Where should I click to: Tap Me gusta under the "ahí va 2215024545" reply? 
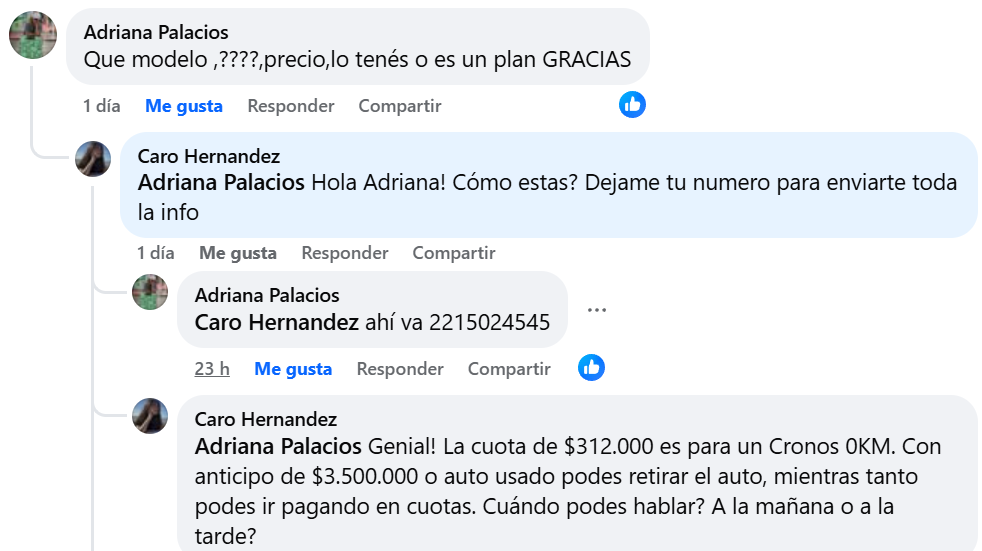(x=292, y=369)
